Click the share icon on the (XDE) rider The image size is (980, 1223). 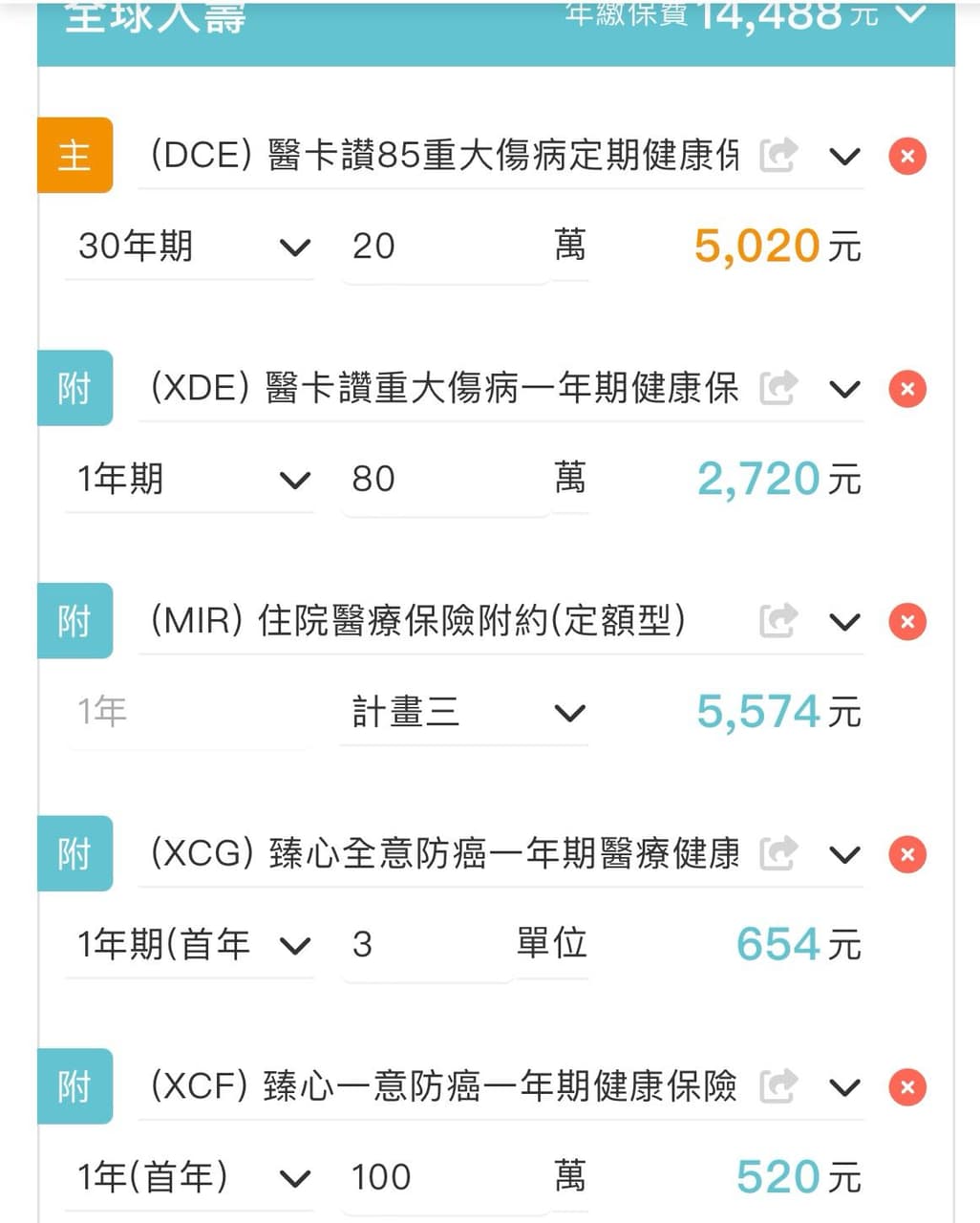778,388
